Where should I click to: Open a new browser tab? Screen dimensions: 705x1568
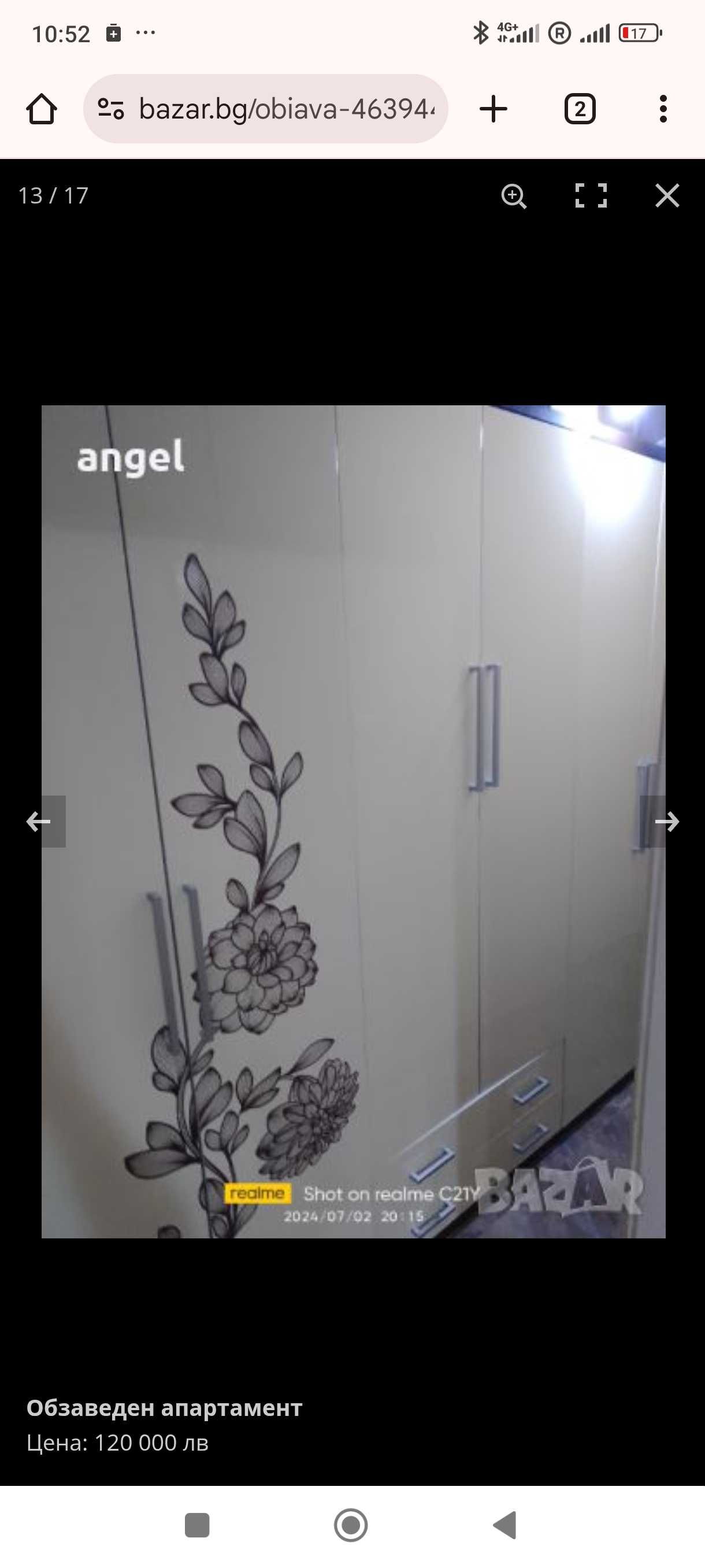coord(493,109)
